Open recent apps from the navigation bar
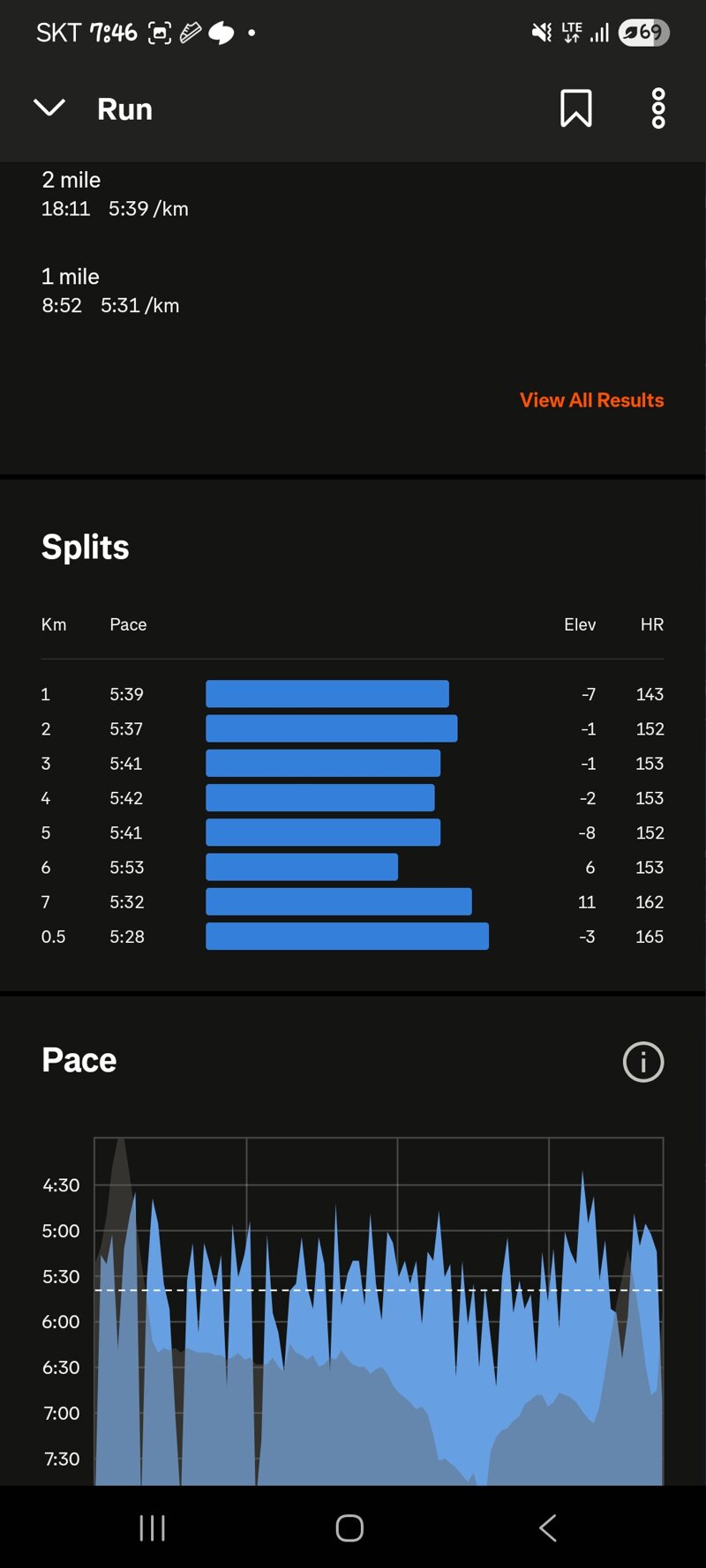 153,1528
